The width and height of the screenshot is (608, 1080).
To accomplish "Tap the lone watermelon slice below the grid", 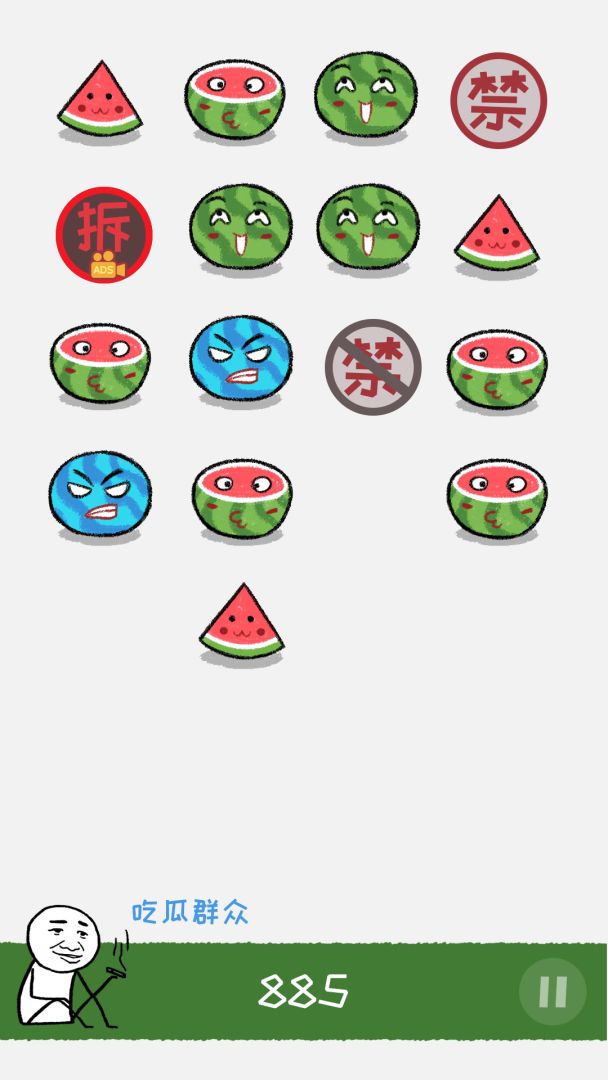I will [242, 622].
